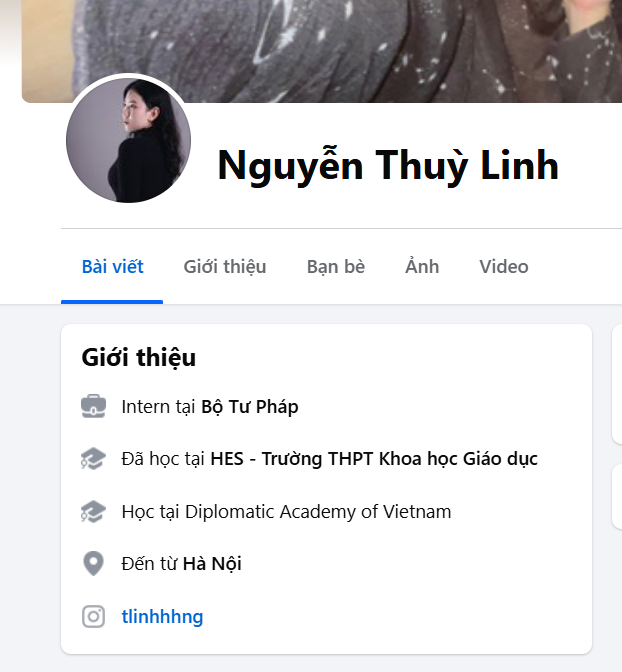
Task: Go to the Video tab
Action: tap(504, 267)
